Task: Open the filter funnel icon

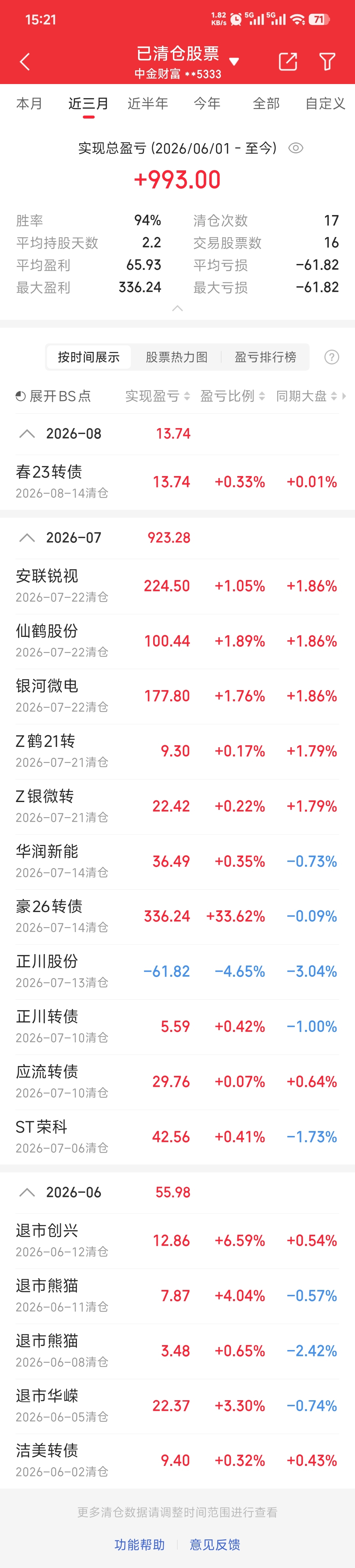Action: click(328, 61)
